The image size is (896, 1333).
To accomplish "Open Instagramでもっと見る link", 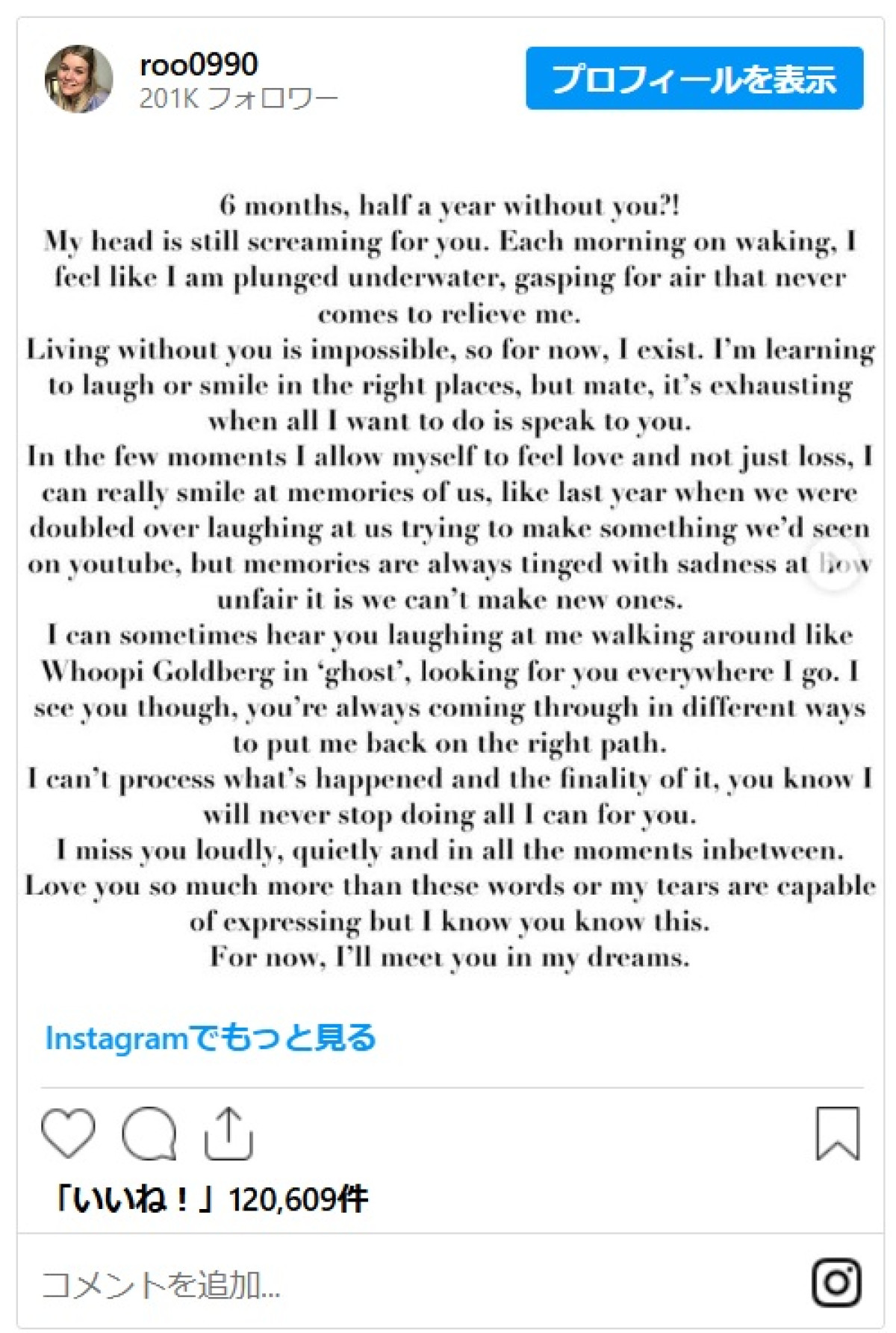I will click(210, 1037).
